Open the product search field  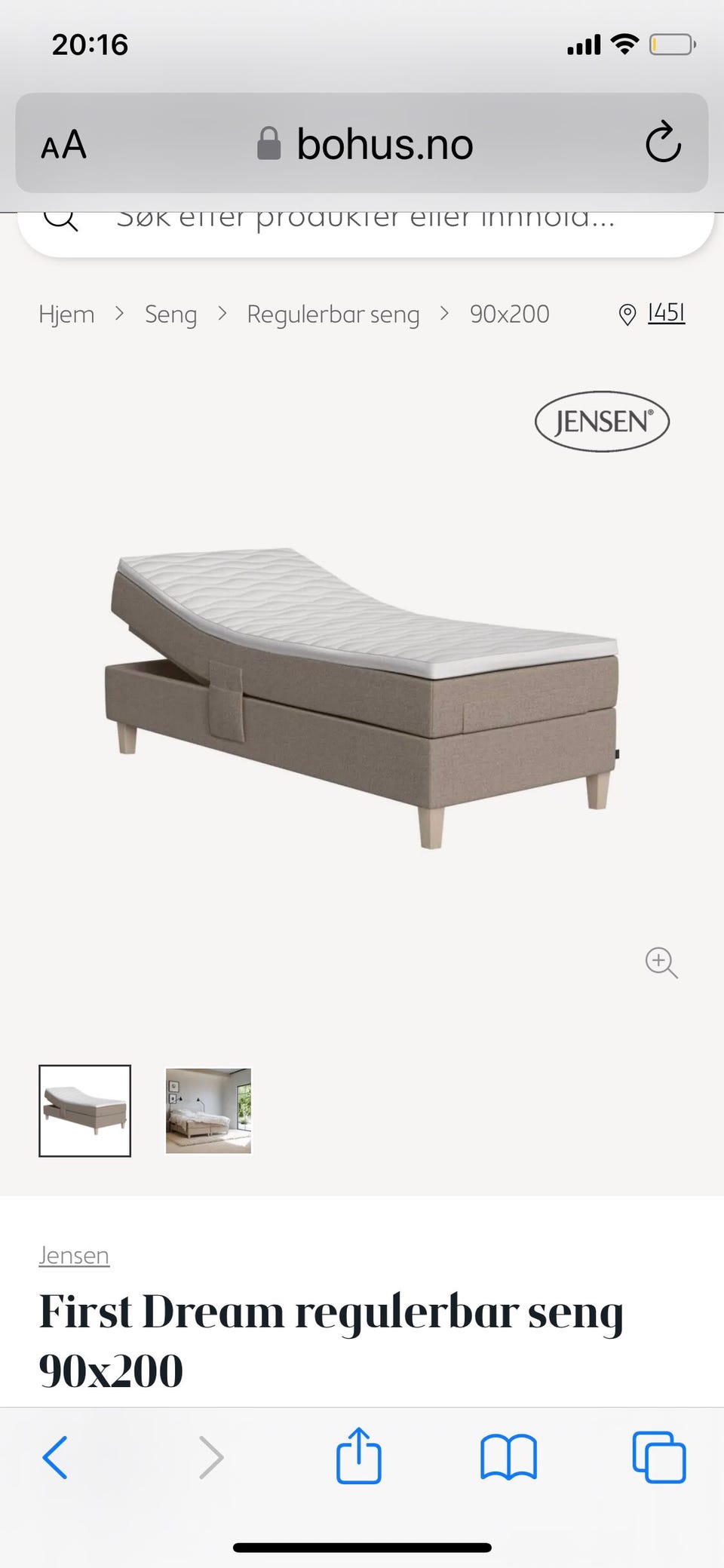click(x=366, y=222)
